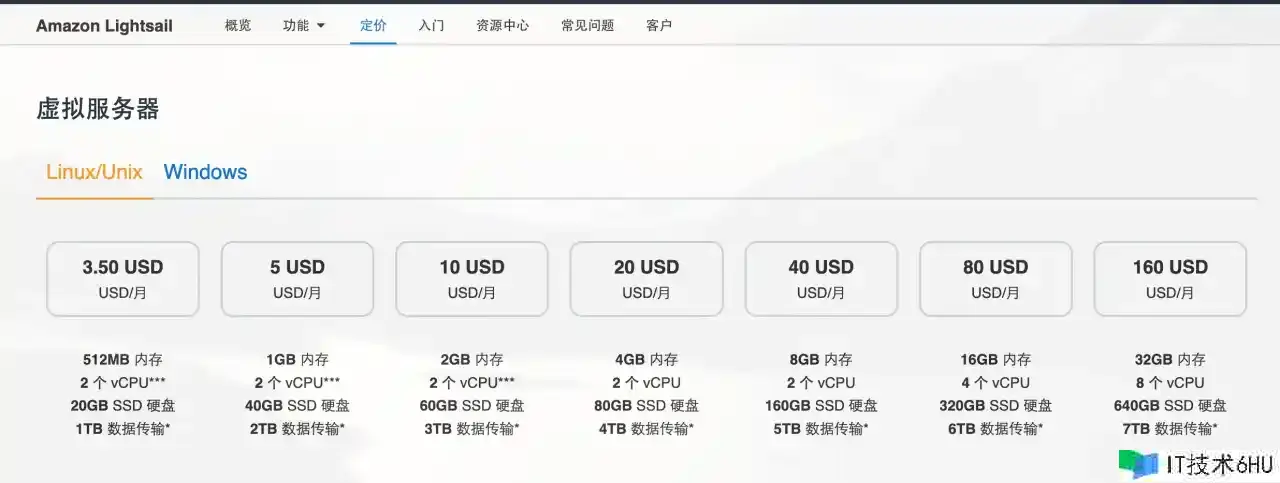Open 资源中心 in the navigation bar
The height and width of the screenshot is (483, 1280).
503,26
